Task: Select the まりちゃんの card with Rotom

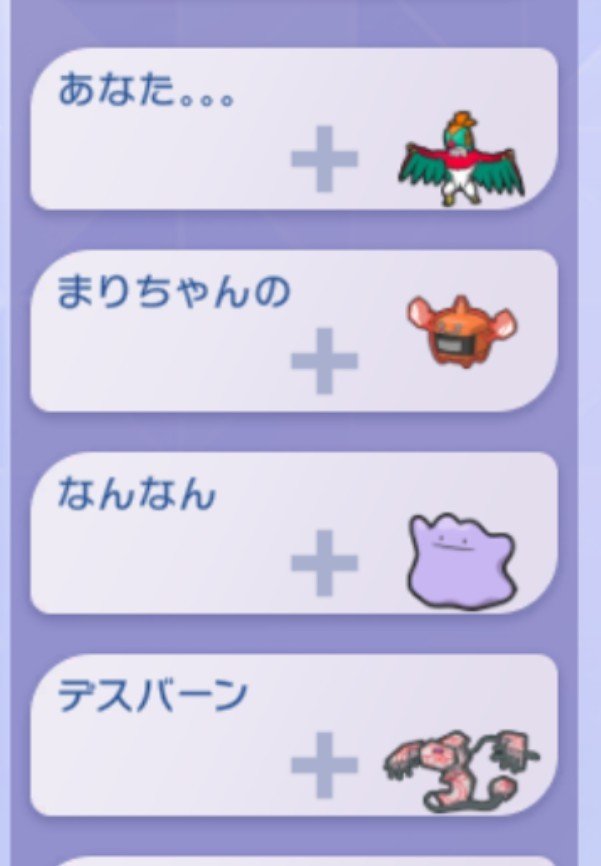Action: (294, 331)
